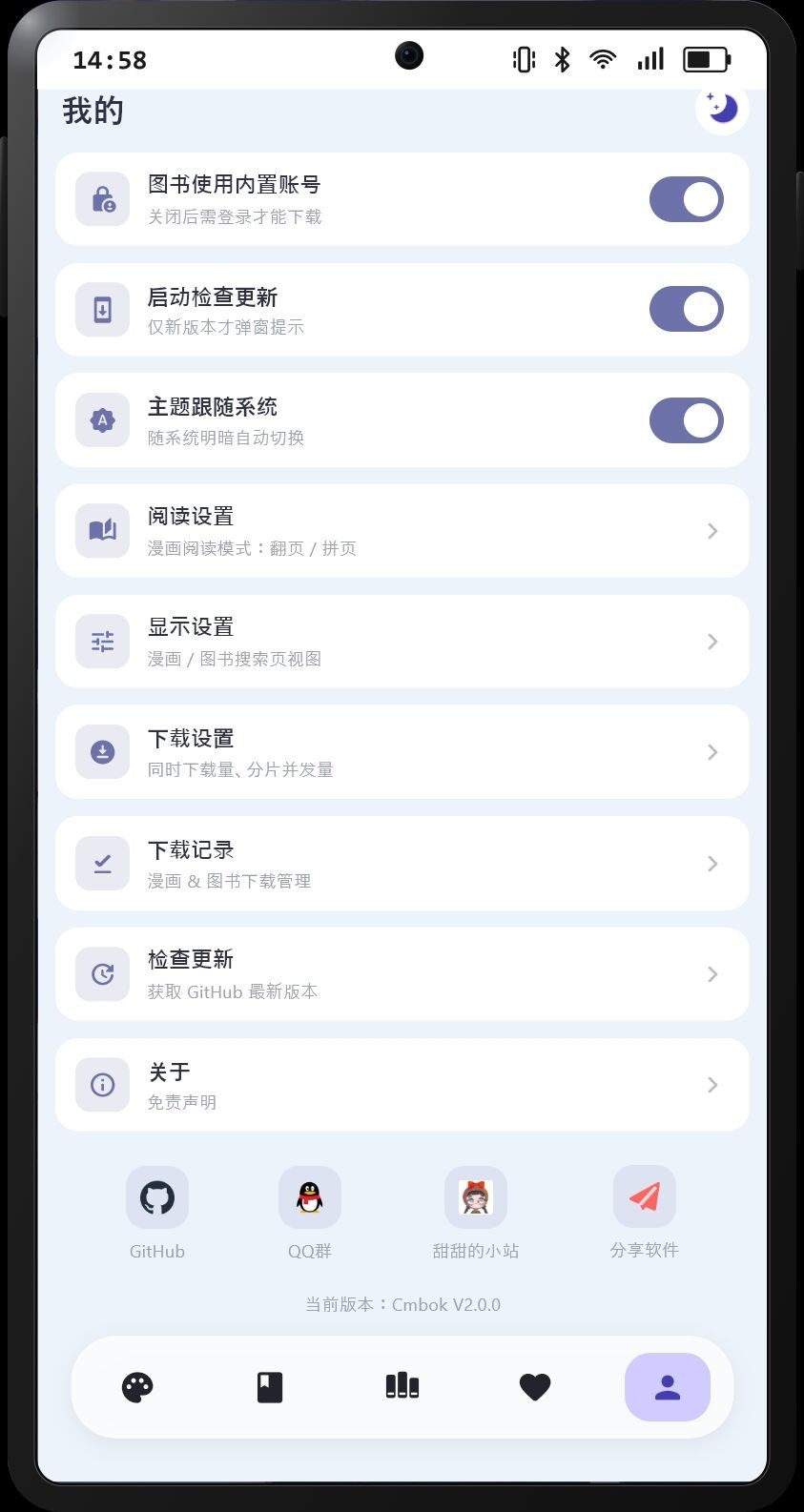Viewport: 804px width, 1512px height.
Task: Open 下载设置 row
Action: point(402,752)
